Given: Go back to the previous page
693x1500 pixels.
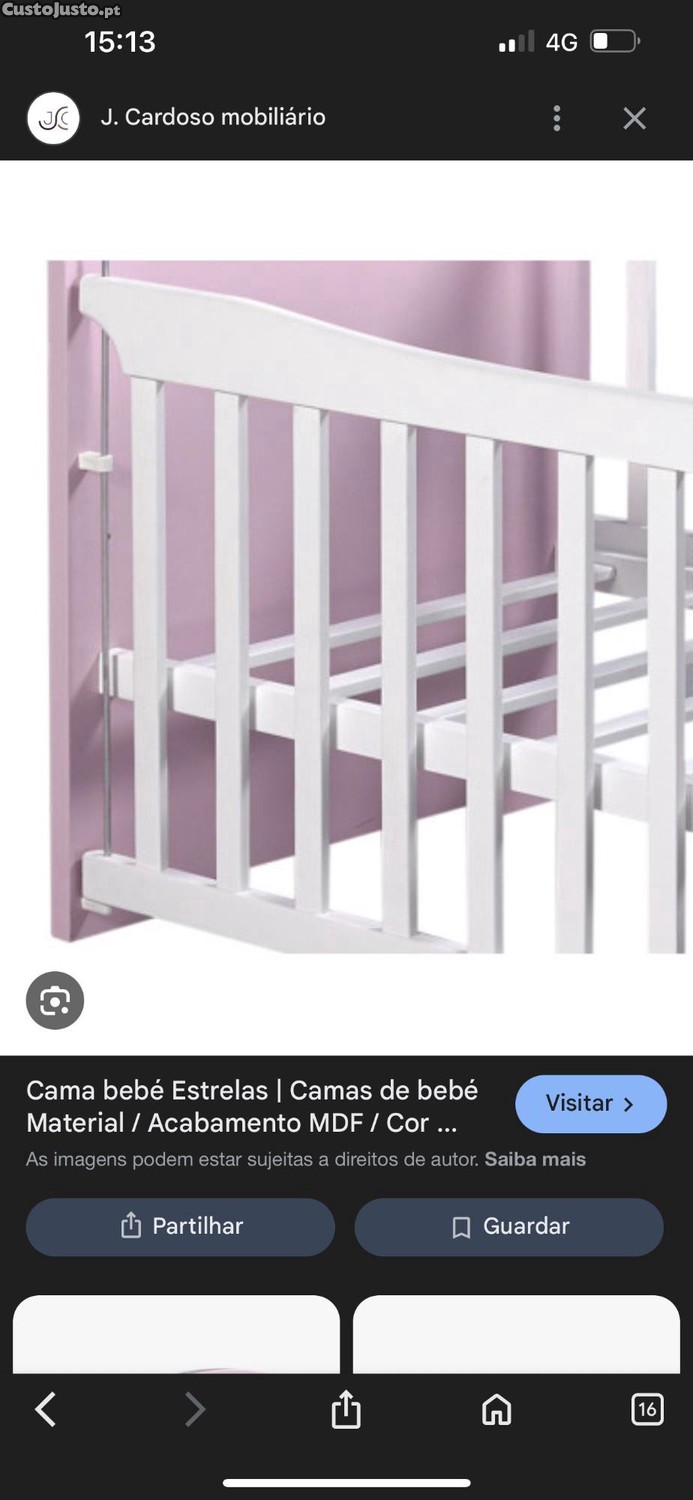Looking at the screenshot, I should (45, 1410).
